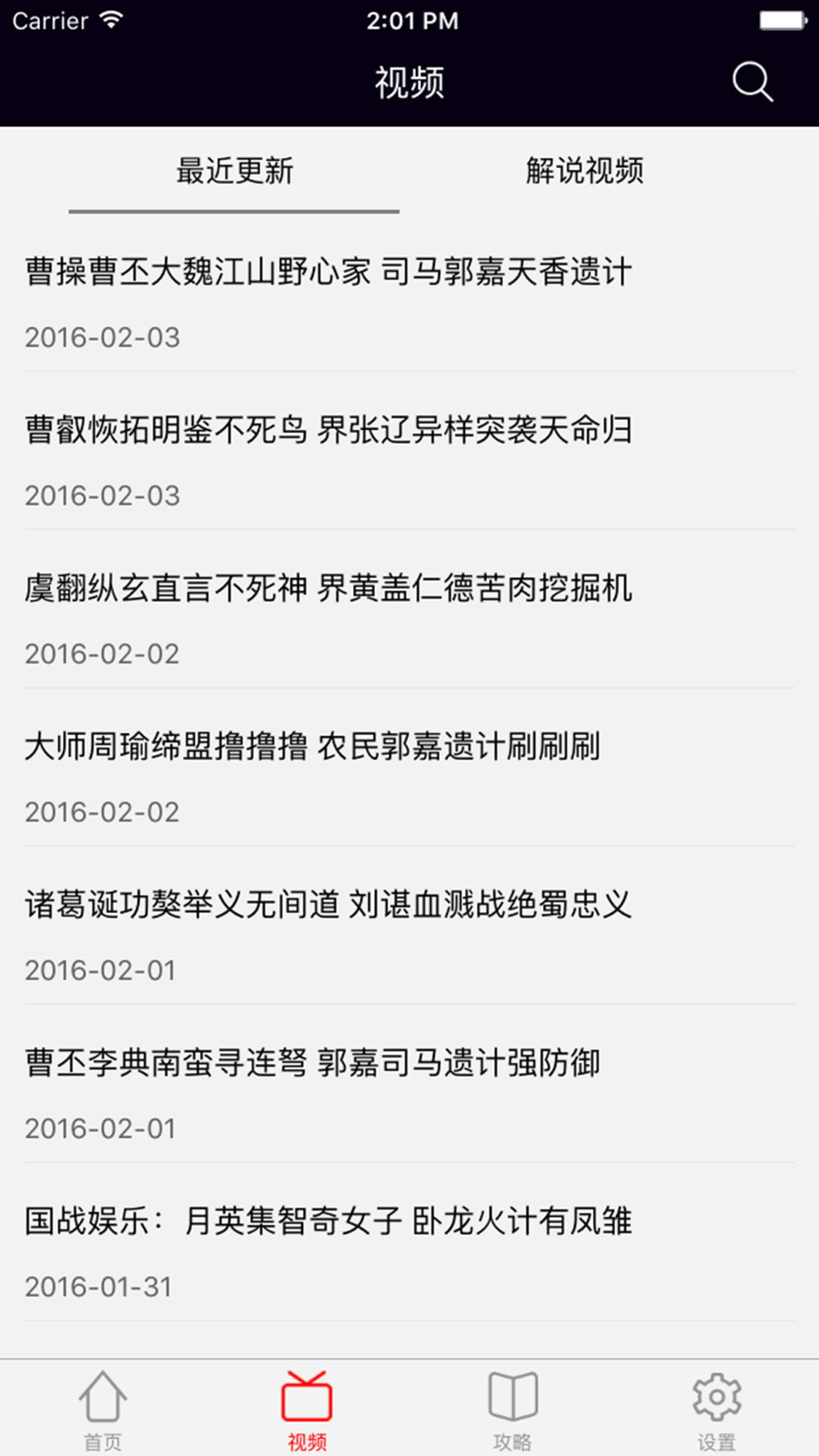This screenshot has height=1456, width=819.
Task: Tap the 视频 tab in bottom bar
Action: pos(307,1410)
